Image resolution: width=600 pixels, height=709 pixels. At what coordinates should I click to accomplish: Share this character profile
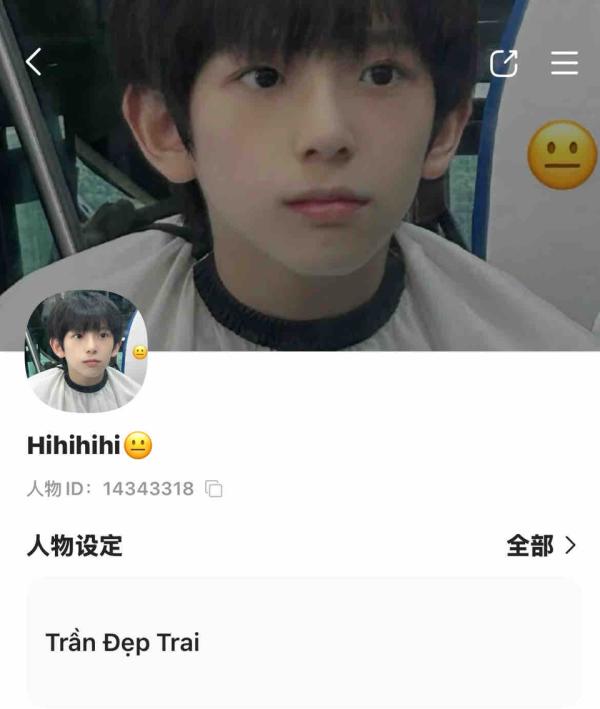504,63
